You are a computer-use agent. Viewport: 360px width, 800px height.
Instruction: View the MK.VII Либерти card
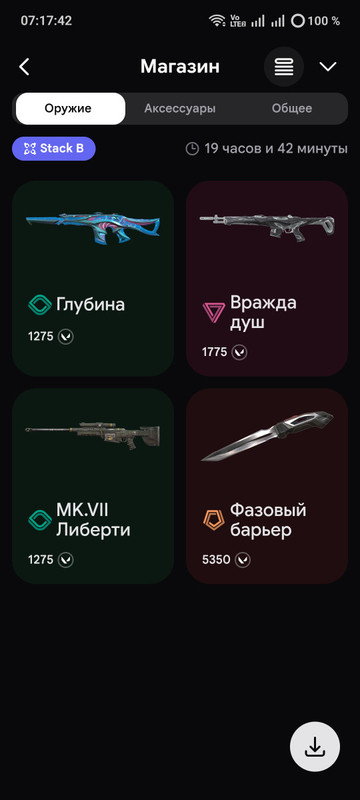point(93,486)
